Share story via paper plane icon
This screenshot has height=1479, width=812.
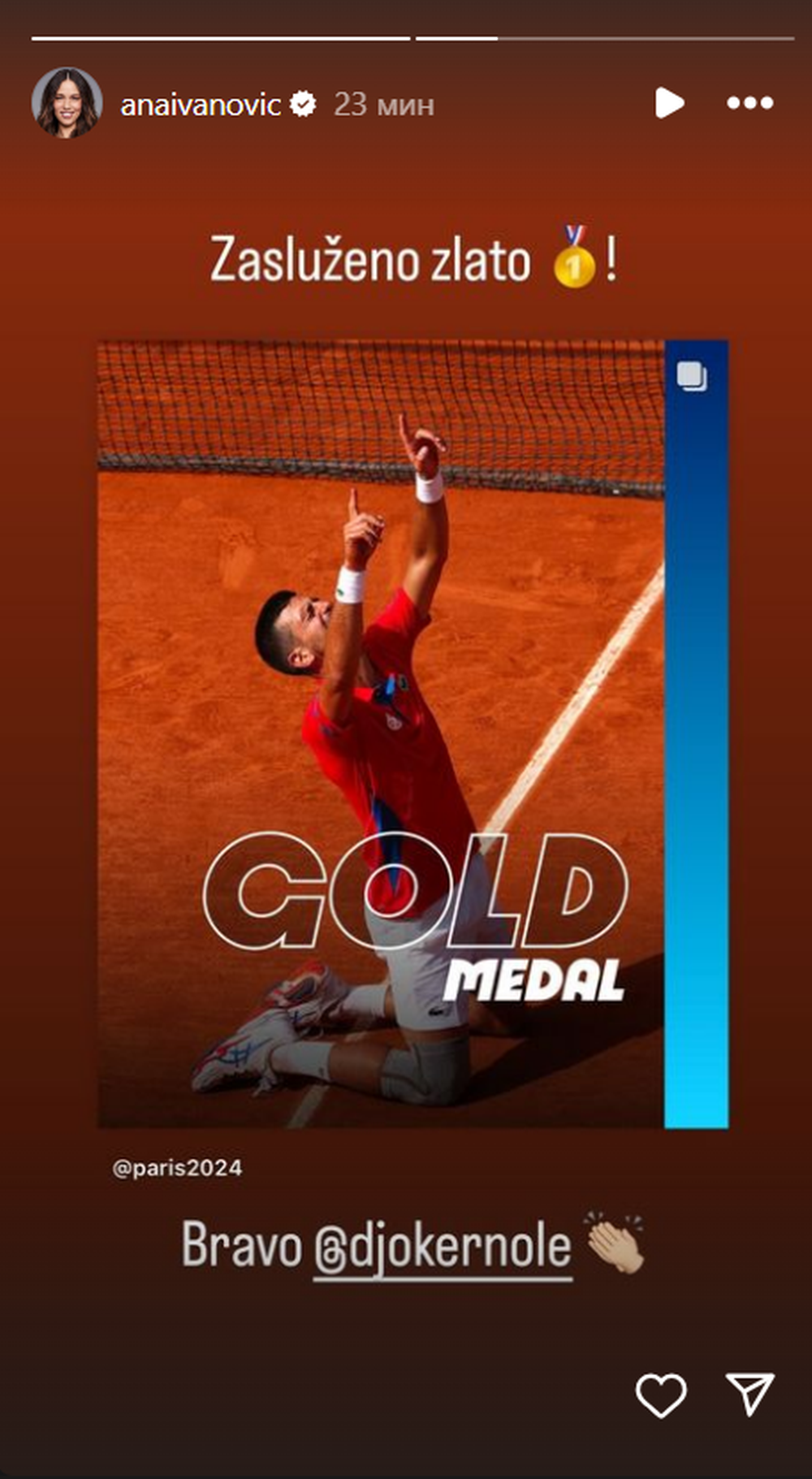pos(749,1395)
